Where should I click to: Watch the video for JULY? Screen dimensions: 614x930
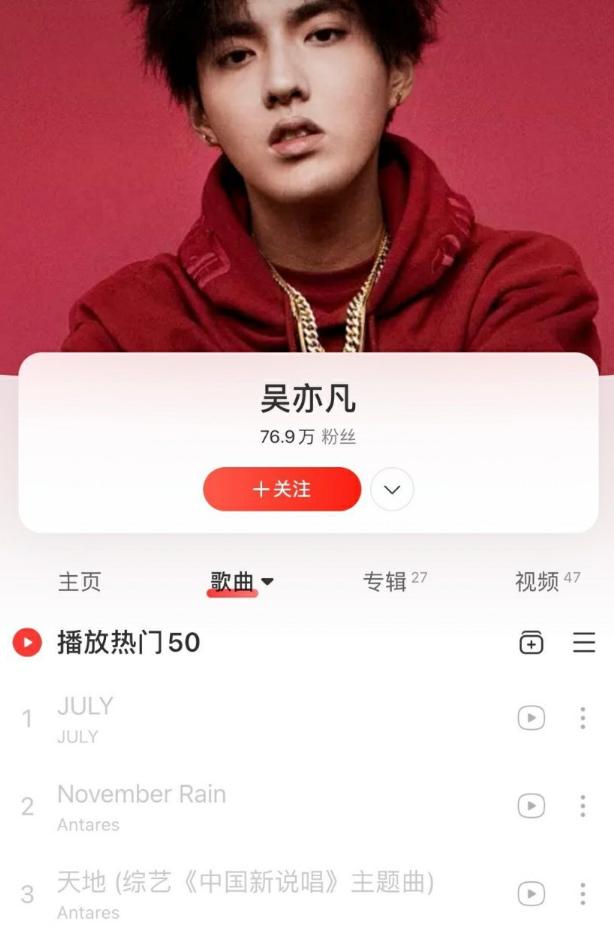[x=531, y=718]
